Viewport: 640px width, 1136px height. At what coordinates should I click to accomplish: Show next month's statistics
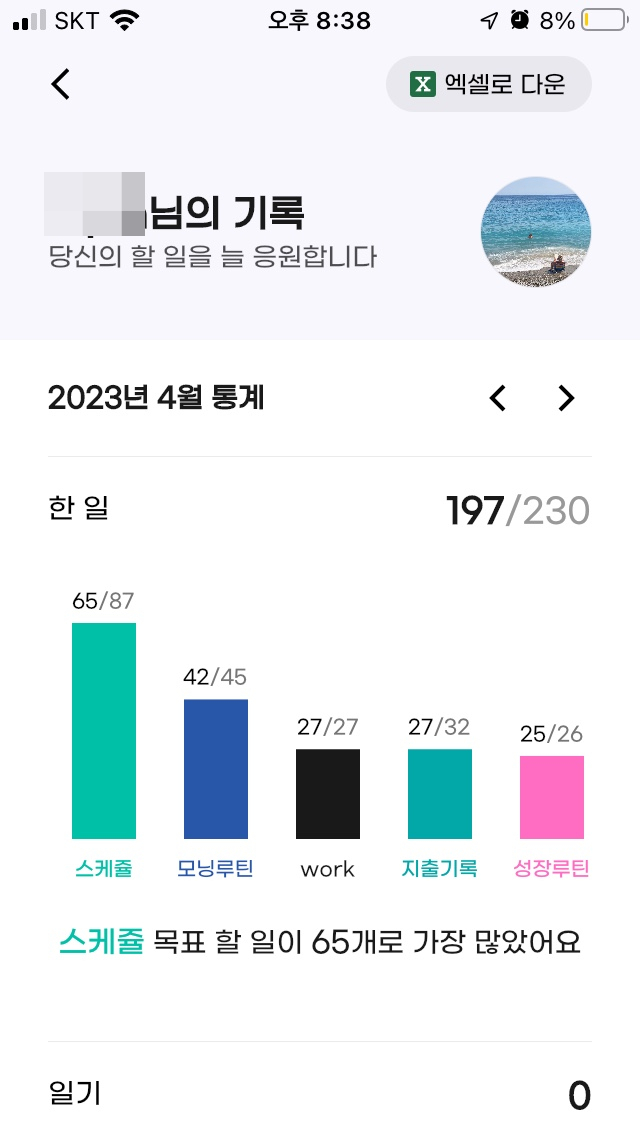pyautogui.click(x=566, y=398)
